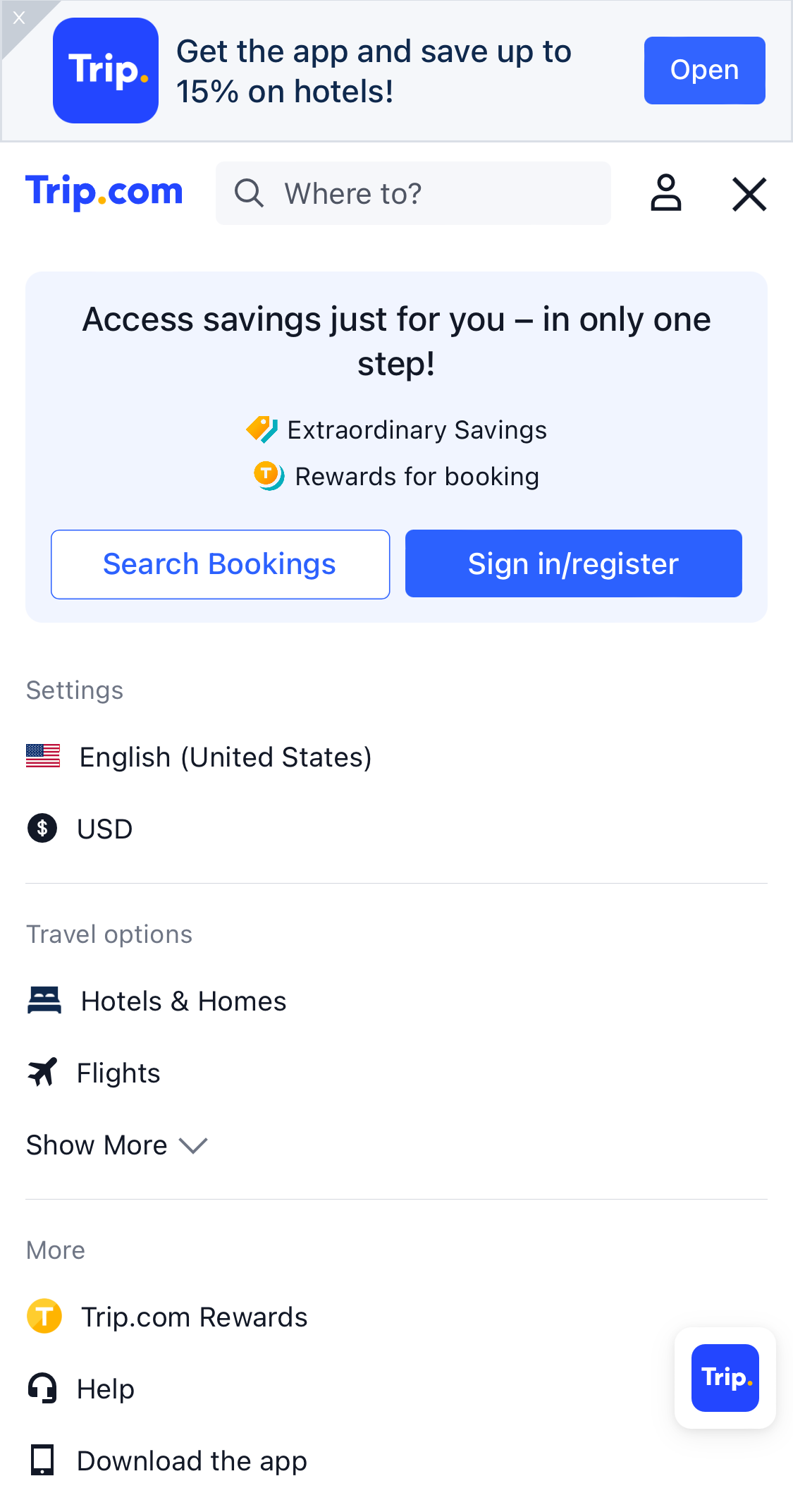The width and height of the screenshot is (793, 1512).
Task: Close the menu panel
Action: (x=749, y=193)
